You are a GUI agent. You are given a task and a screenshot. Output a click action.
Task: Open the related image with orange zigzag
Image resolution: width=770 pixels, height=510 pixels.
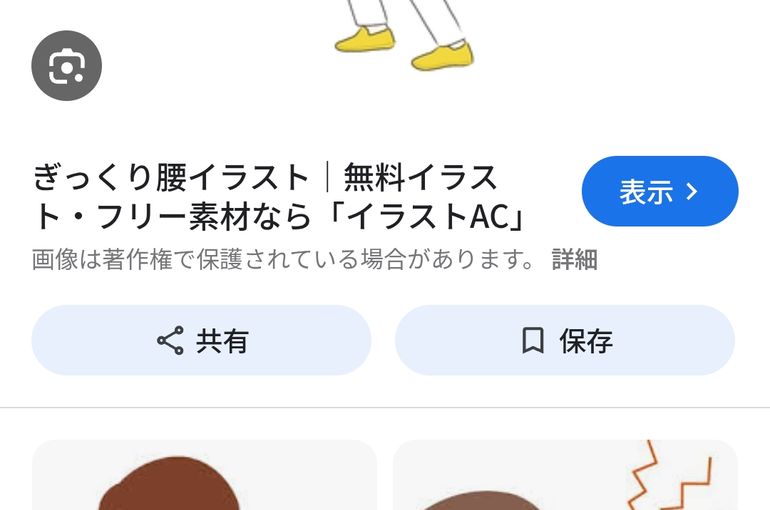tap(565, 478)
